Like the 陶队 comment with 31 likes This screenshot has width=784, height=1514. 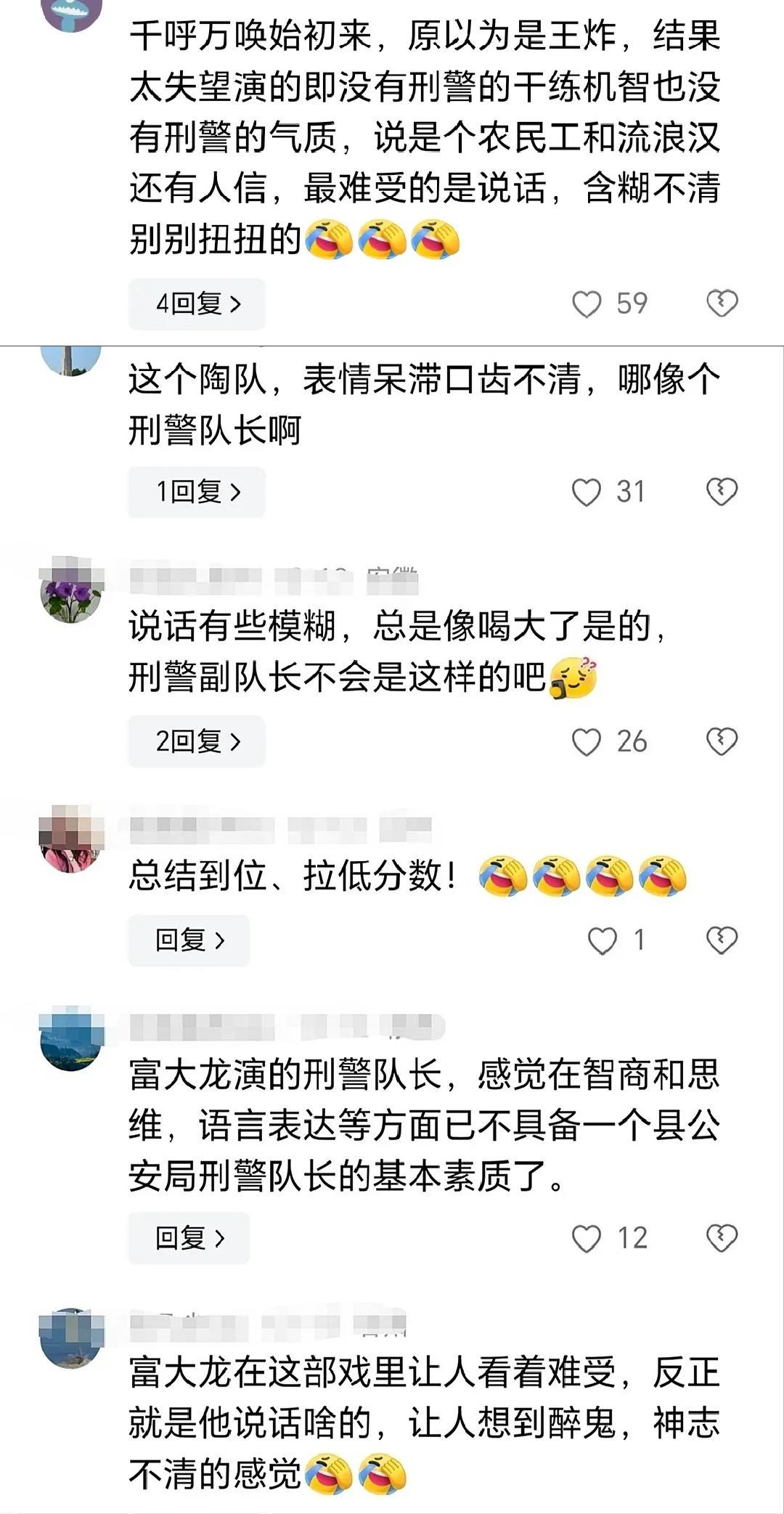point(587,492)
